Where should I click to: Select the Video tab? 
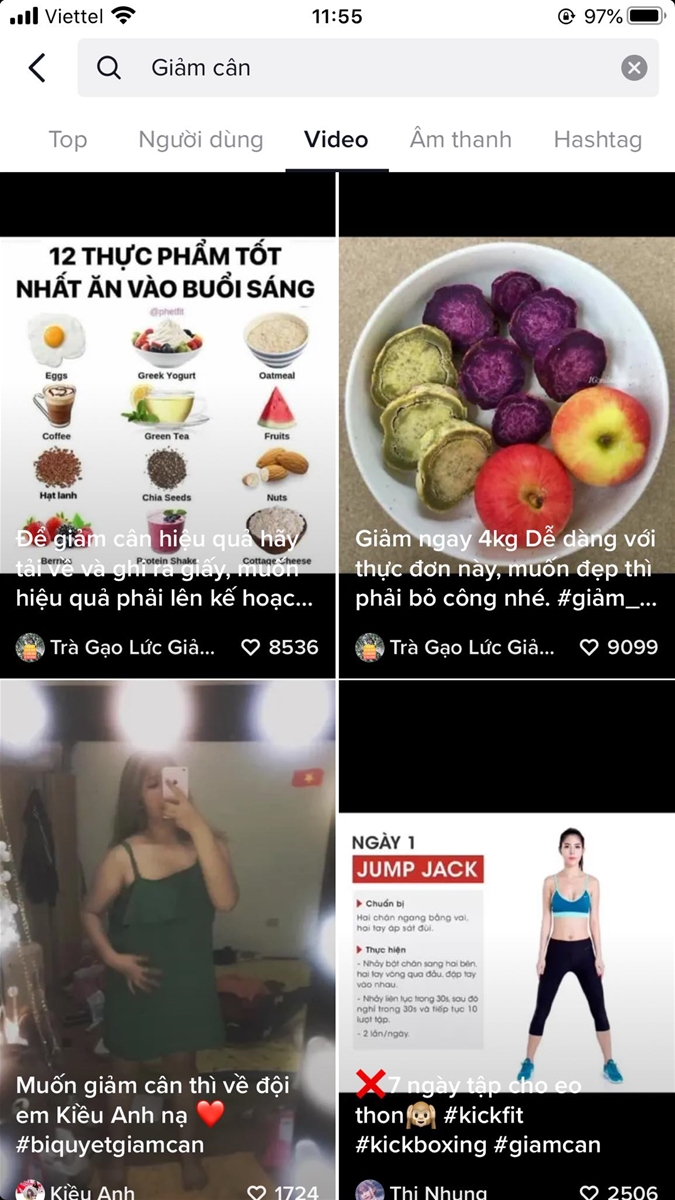(336, 140)
